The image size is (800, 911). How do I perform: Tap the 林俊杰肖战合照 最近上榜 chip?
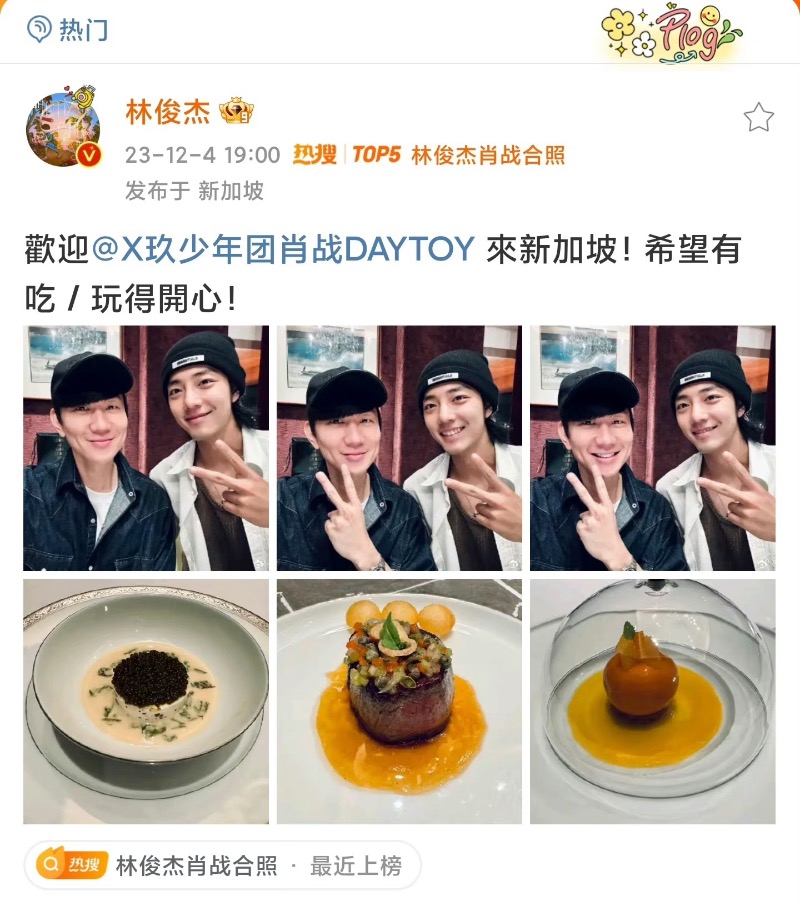pyautogui.click(x=222, y=866)
